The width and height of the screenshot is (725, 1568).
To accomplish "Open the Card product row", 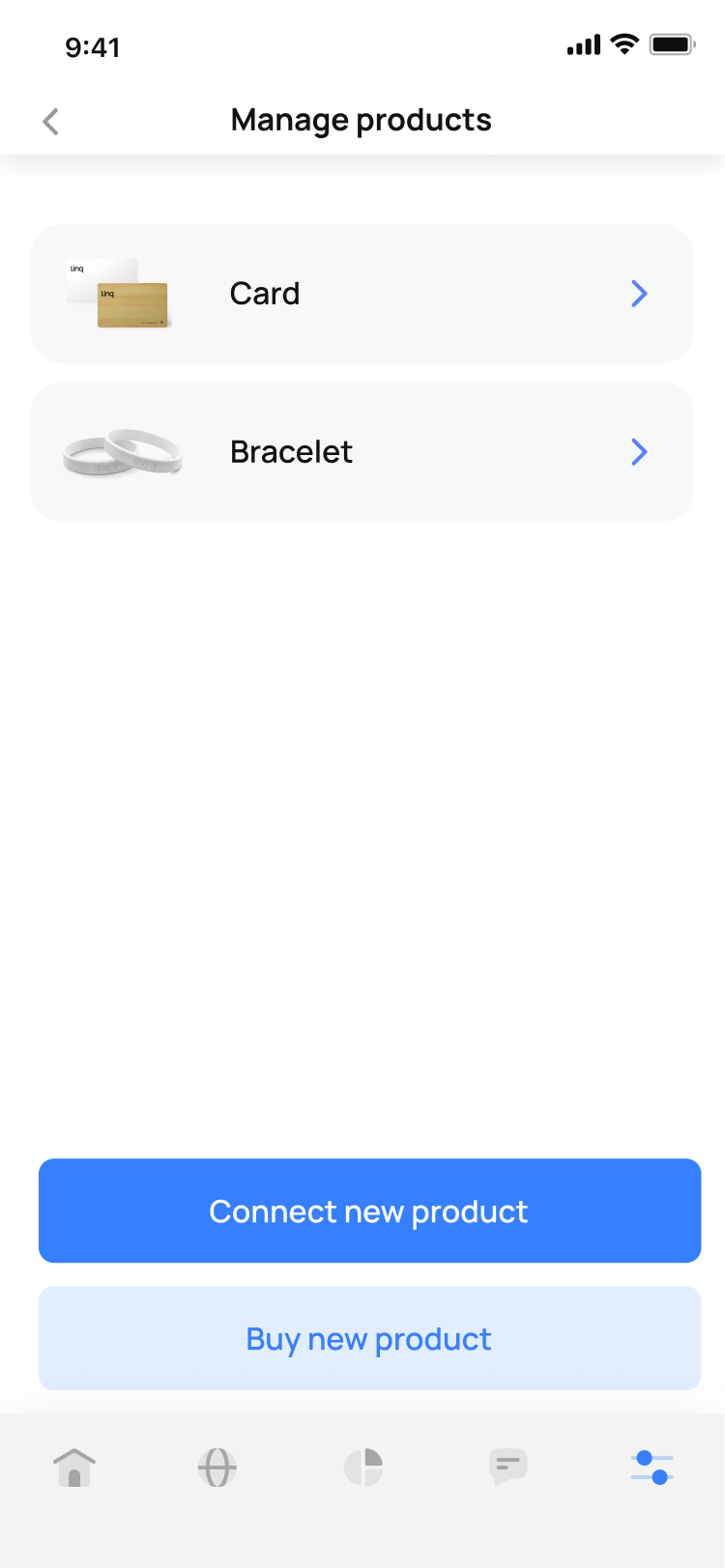I will pyautogui.click(x=362, y=294).
